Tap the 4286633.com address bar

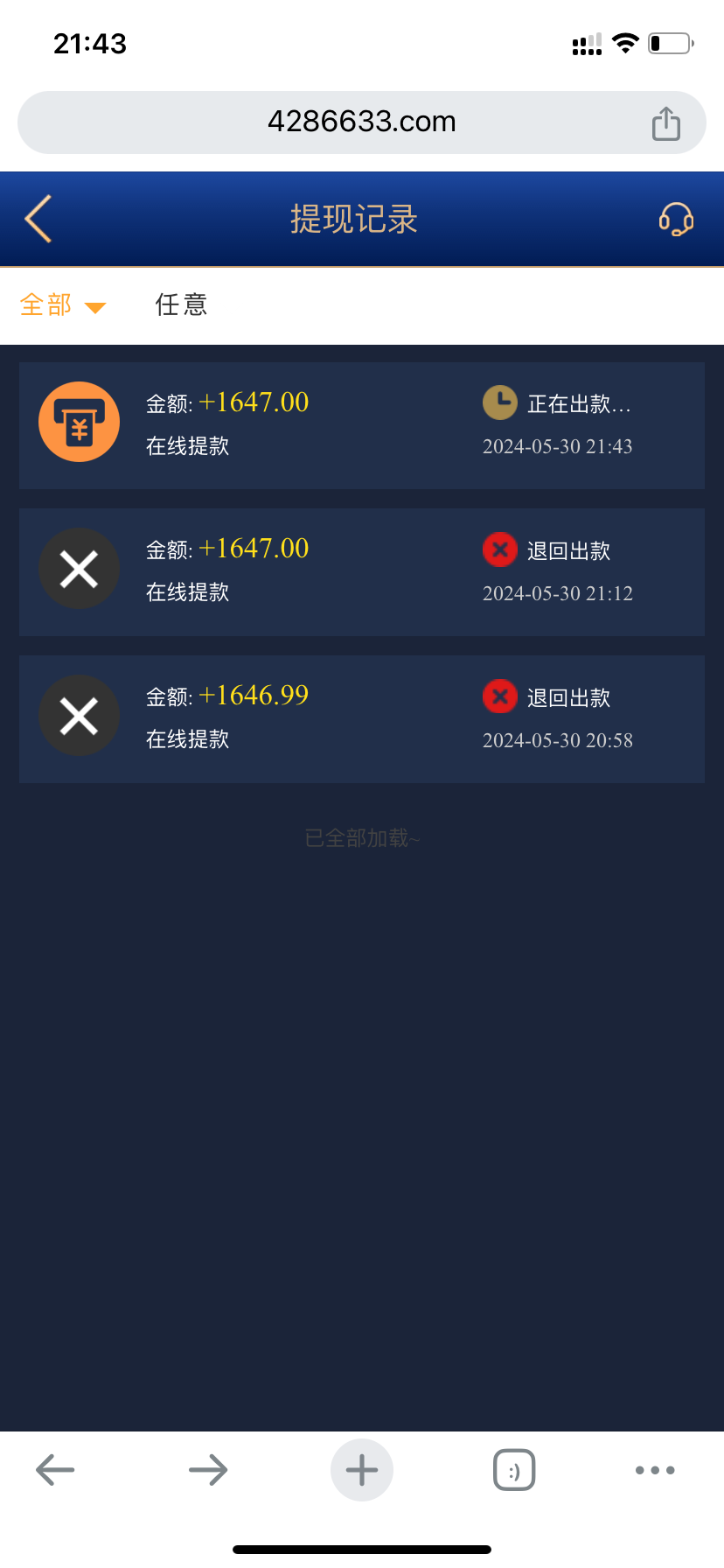[x=361, y=122]
